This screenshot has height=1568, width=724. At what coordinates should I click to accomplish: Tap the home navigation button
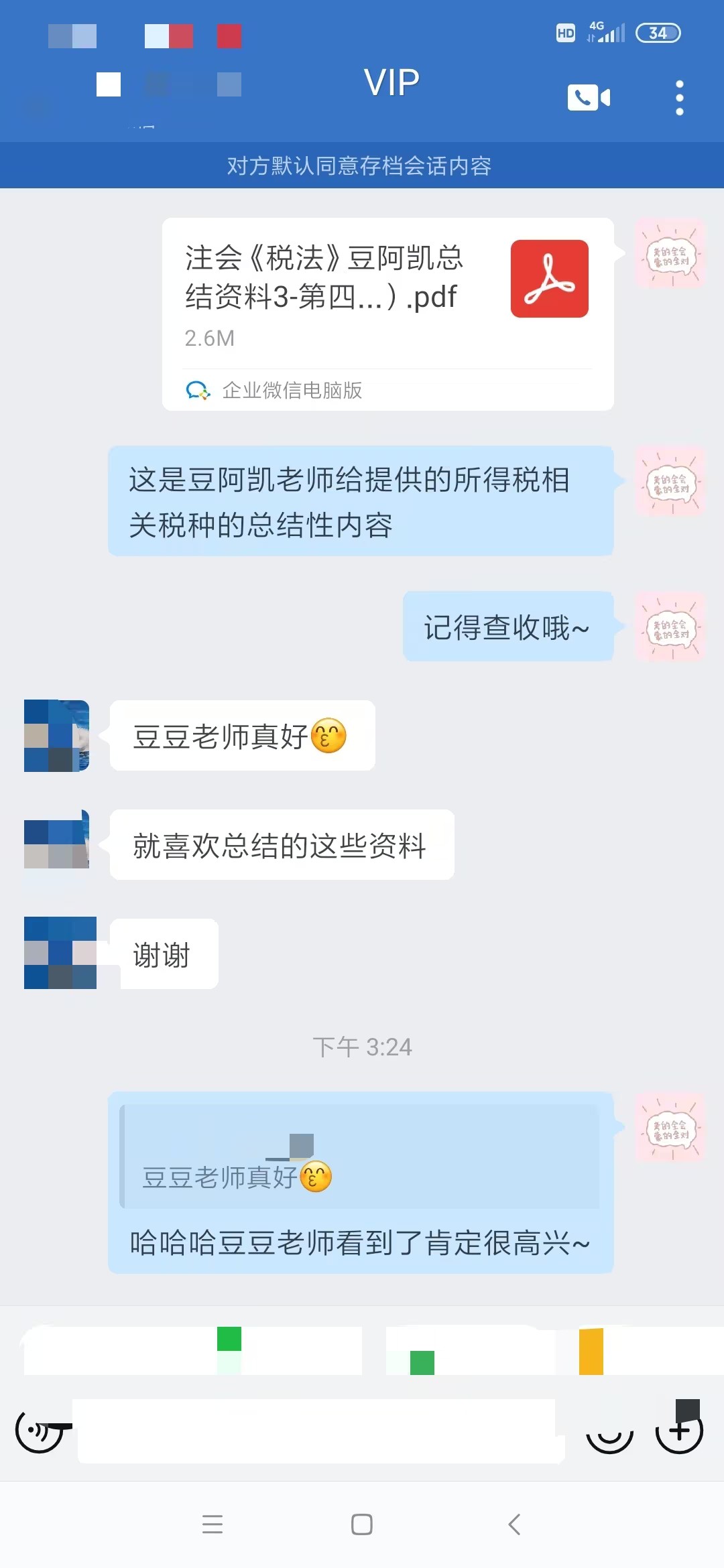(x=361, y=1525)
